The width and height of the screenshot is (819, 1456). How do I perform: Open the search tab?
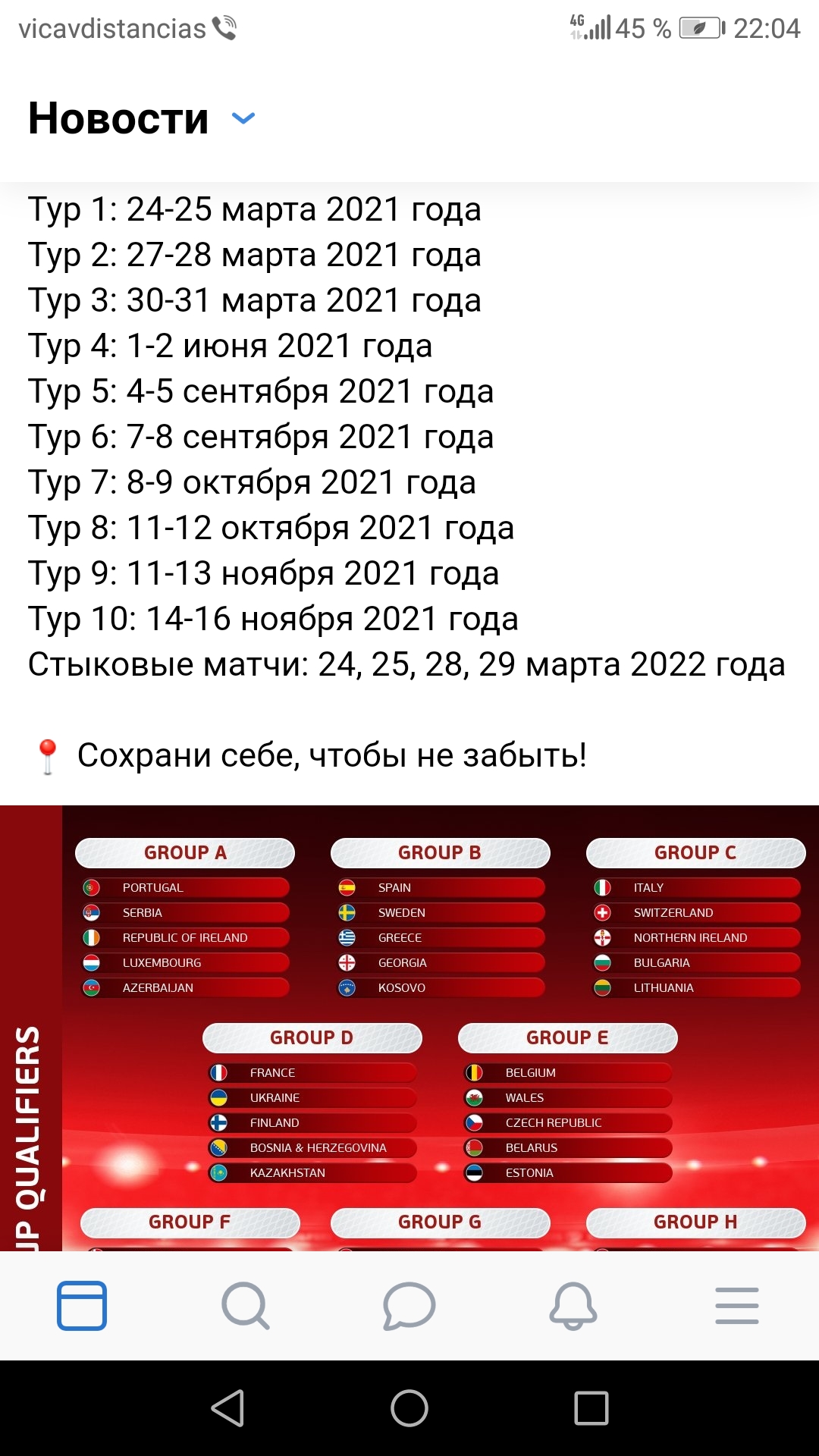click(x=245, y=1305)
